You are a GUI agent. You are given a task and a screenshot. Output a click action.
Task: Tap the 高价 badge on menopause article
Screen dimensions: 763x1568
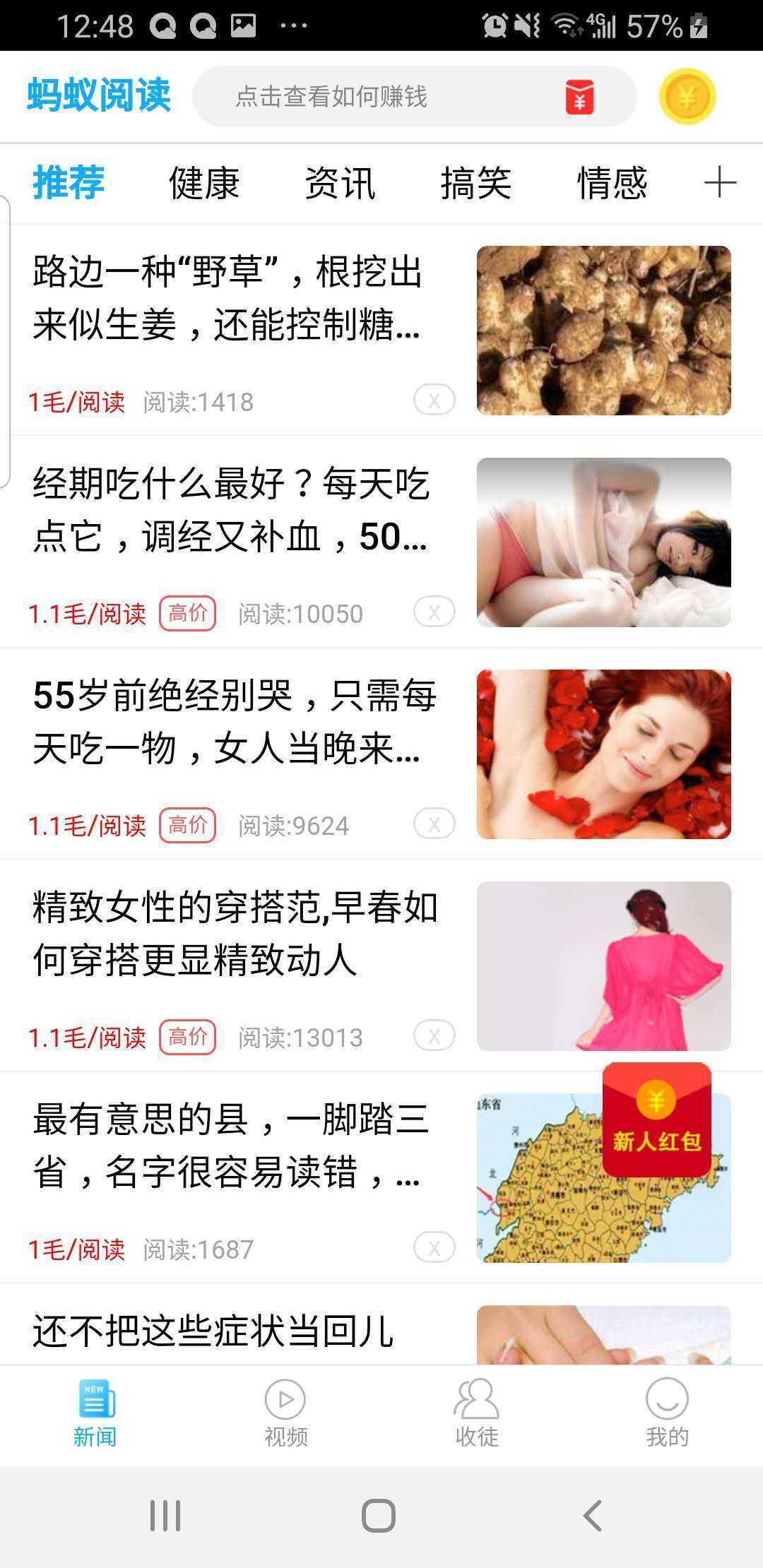[188, 825]
